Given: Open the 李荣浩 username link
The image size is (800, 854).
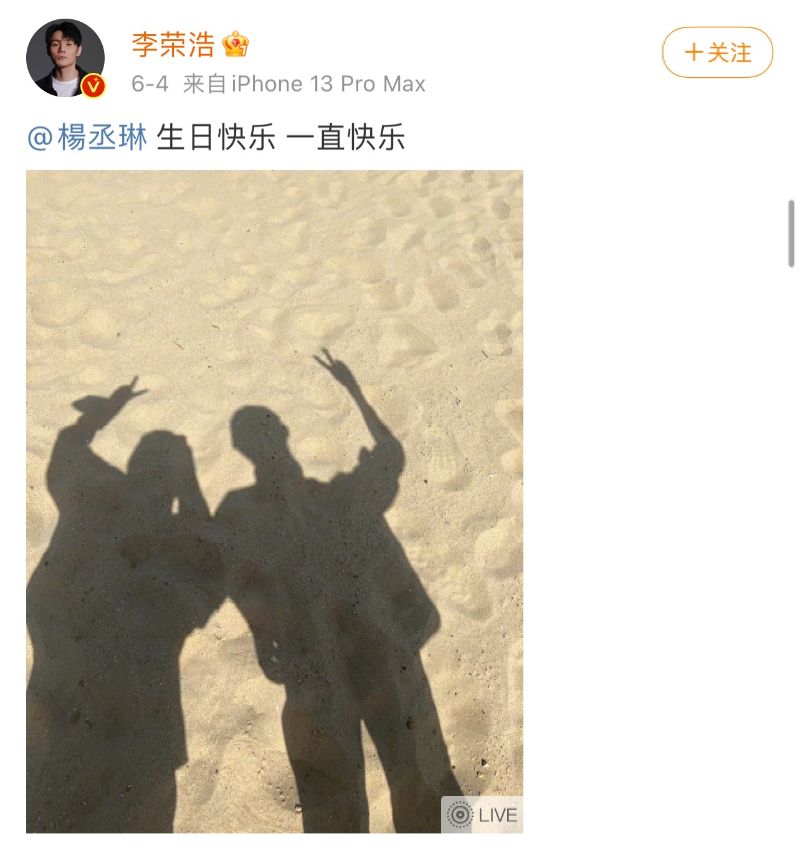Looking at the screenshot, I should tap(173, 45).
